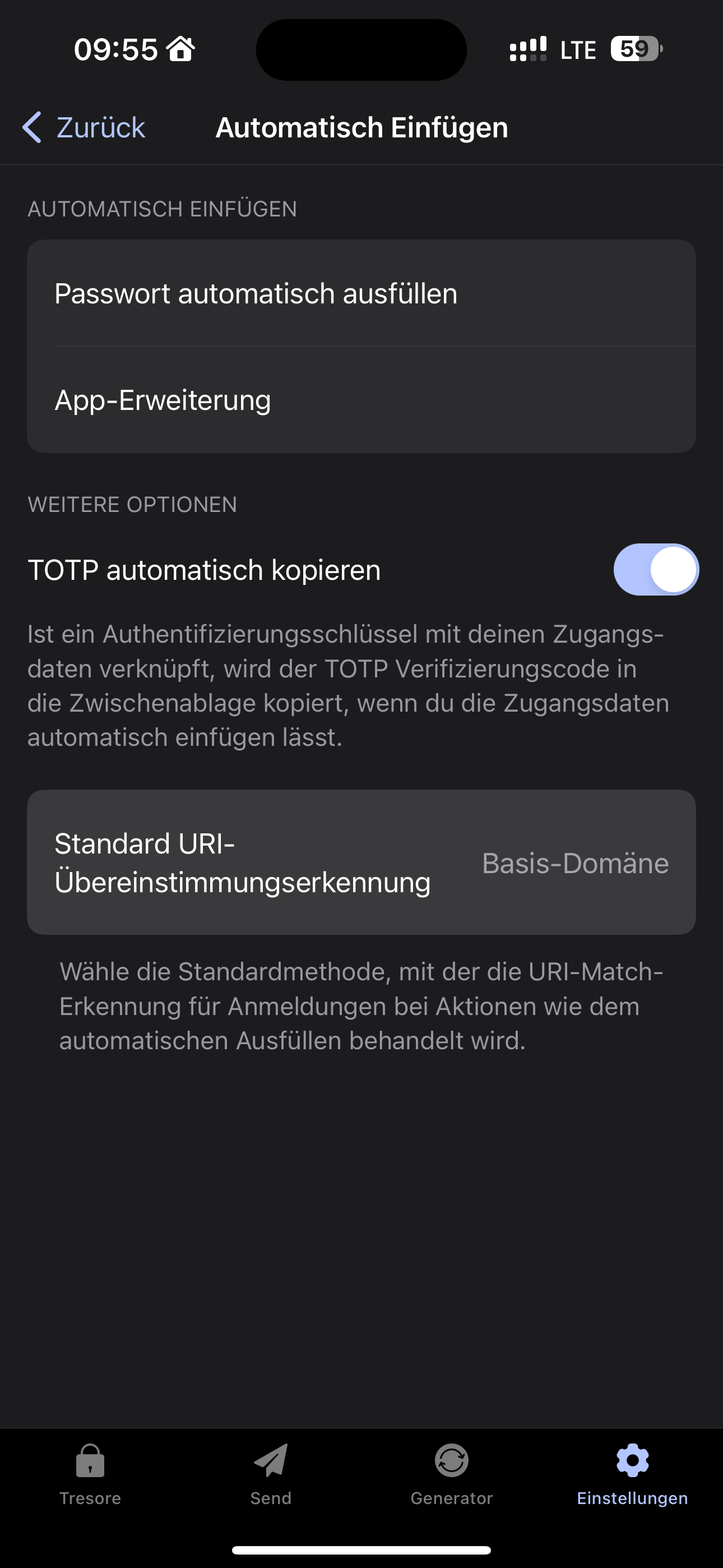The width and height of the screenshot is (723, 1568).
Task: Open Passwort automatisch ausfüllen
Action: pyautogui.click(x=361, y=293)
